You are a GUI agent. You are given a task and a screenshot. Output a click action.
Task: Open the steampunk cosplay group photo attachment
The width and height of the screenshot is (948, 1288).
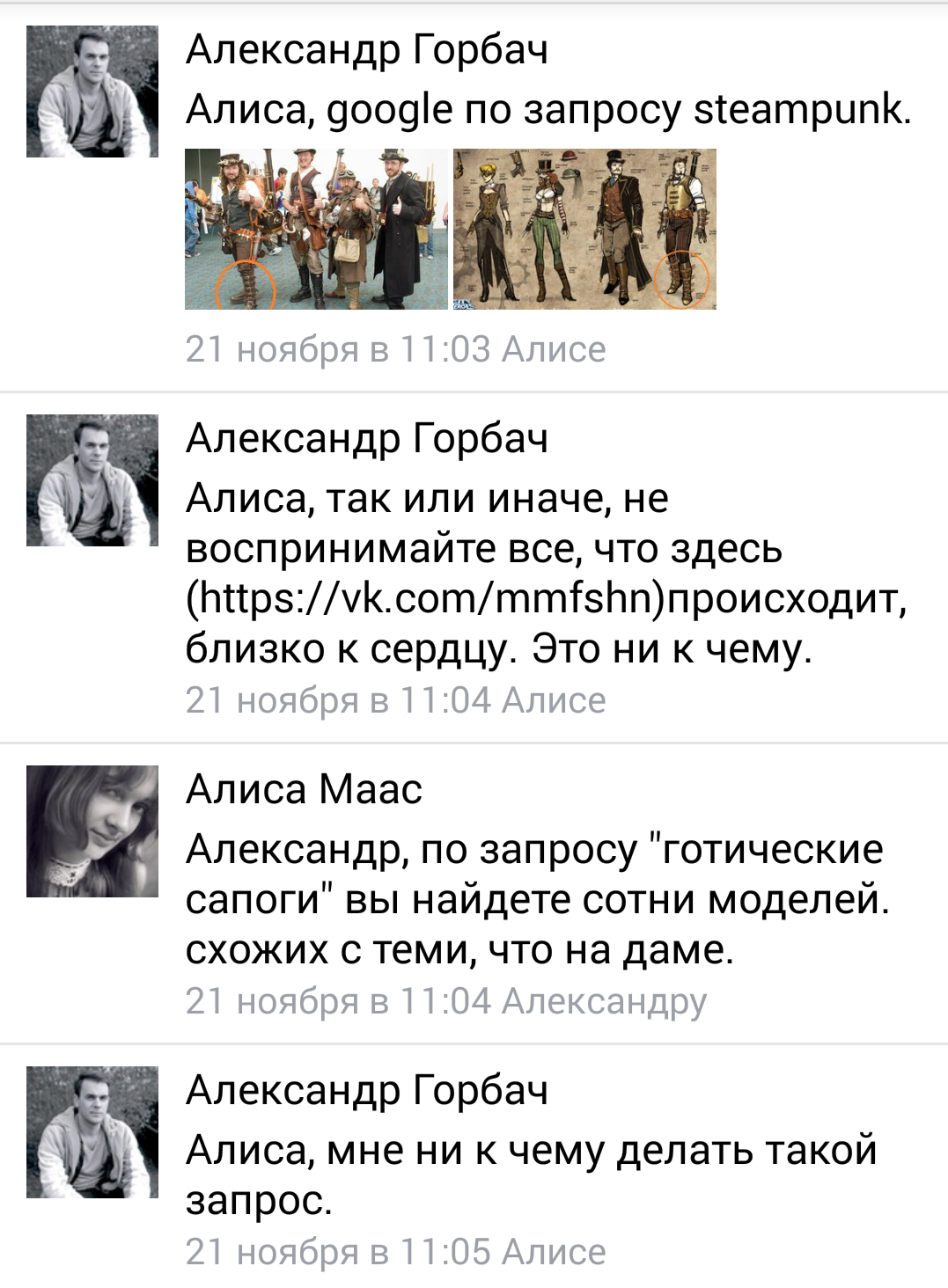315,229
